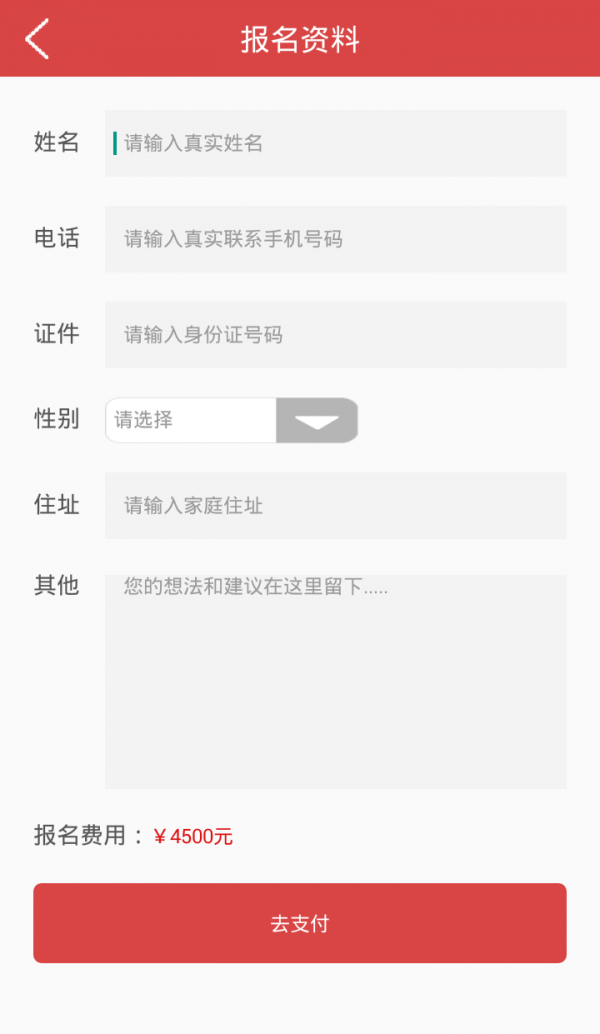Viewport: 600px width, 1034px height.
Task: Expand the 性别 gender dropdown
Action: (x=316, y=421)
